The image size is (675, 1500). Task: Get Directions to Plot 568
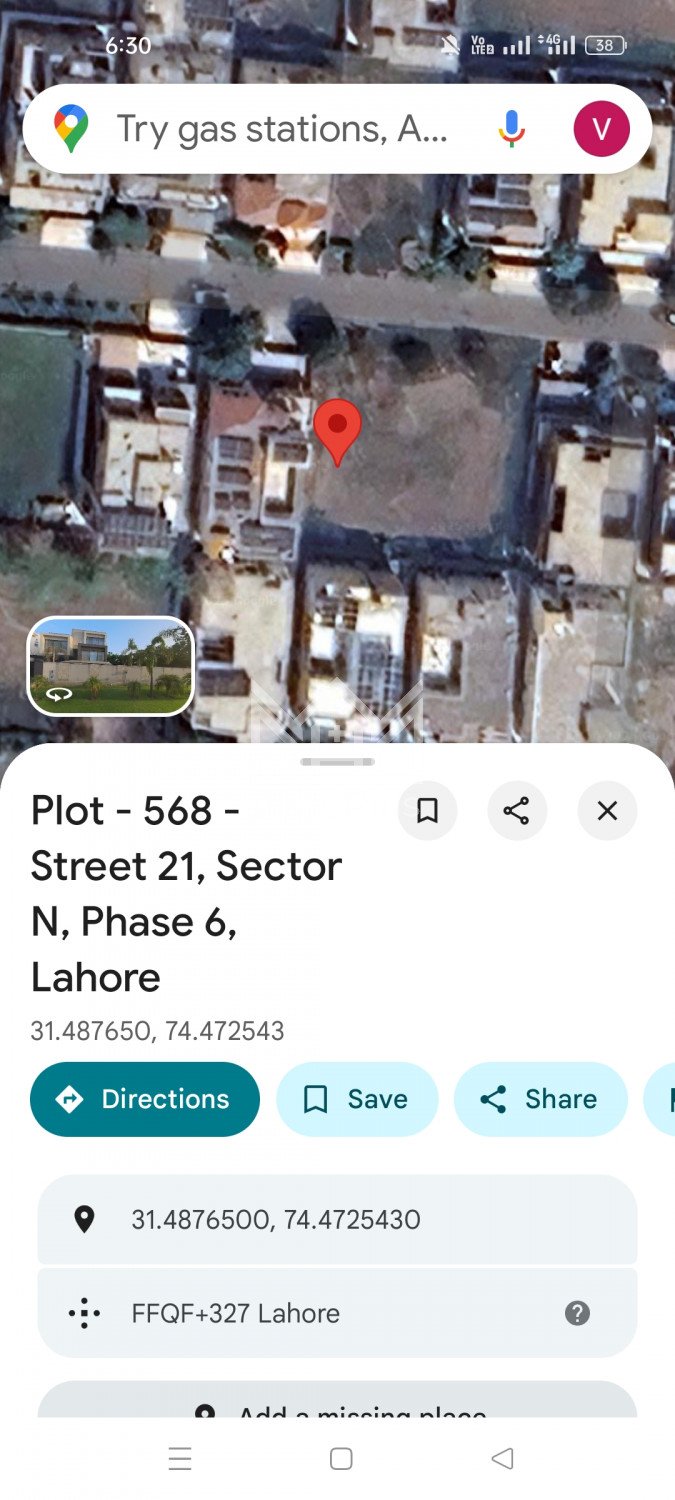(145, 1099)
